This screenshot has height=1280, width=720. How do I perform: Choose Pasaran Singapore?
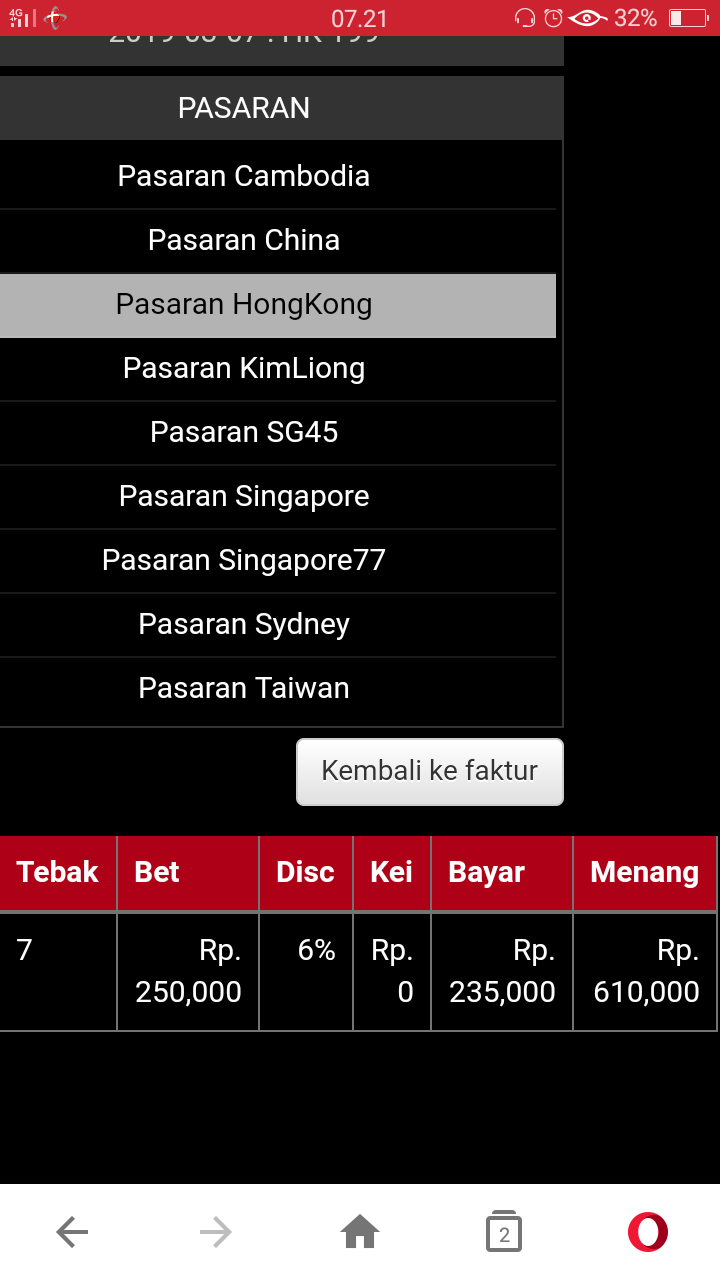[244, 496]
